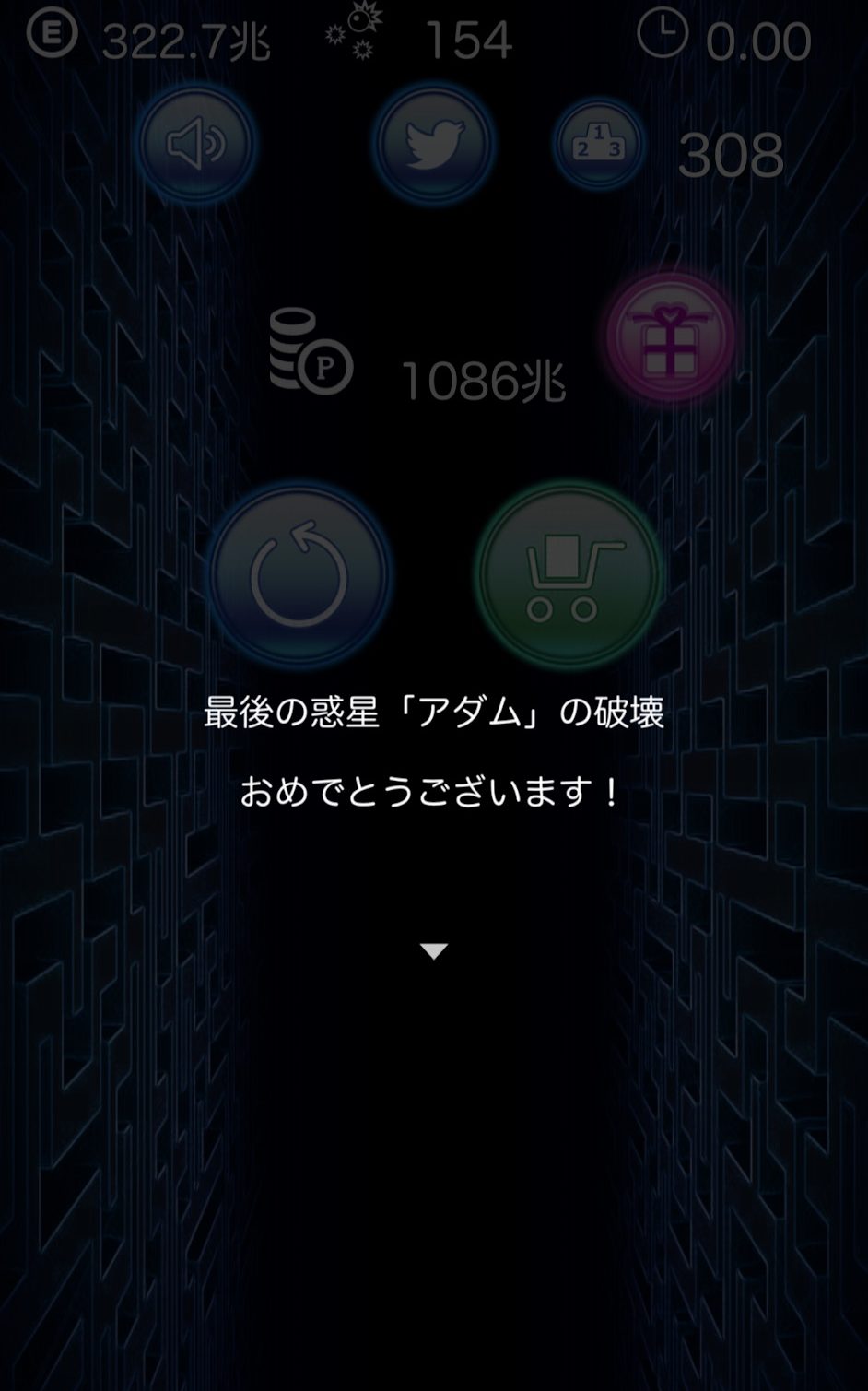This screenshot has height=1391, width=868.
Task: Toggle the sound speaker button
Action: click(x=195, y=144)
